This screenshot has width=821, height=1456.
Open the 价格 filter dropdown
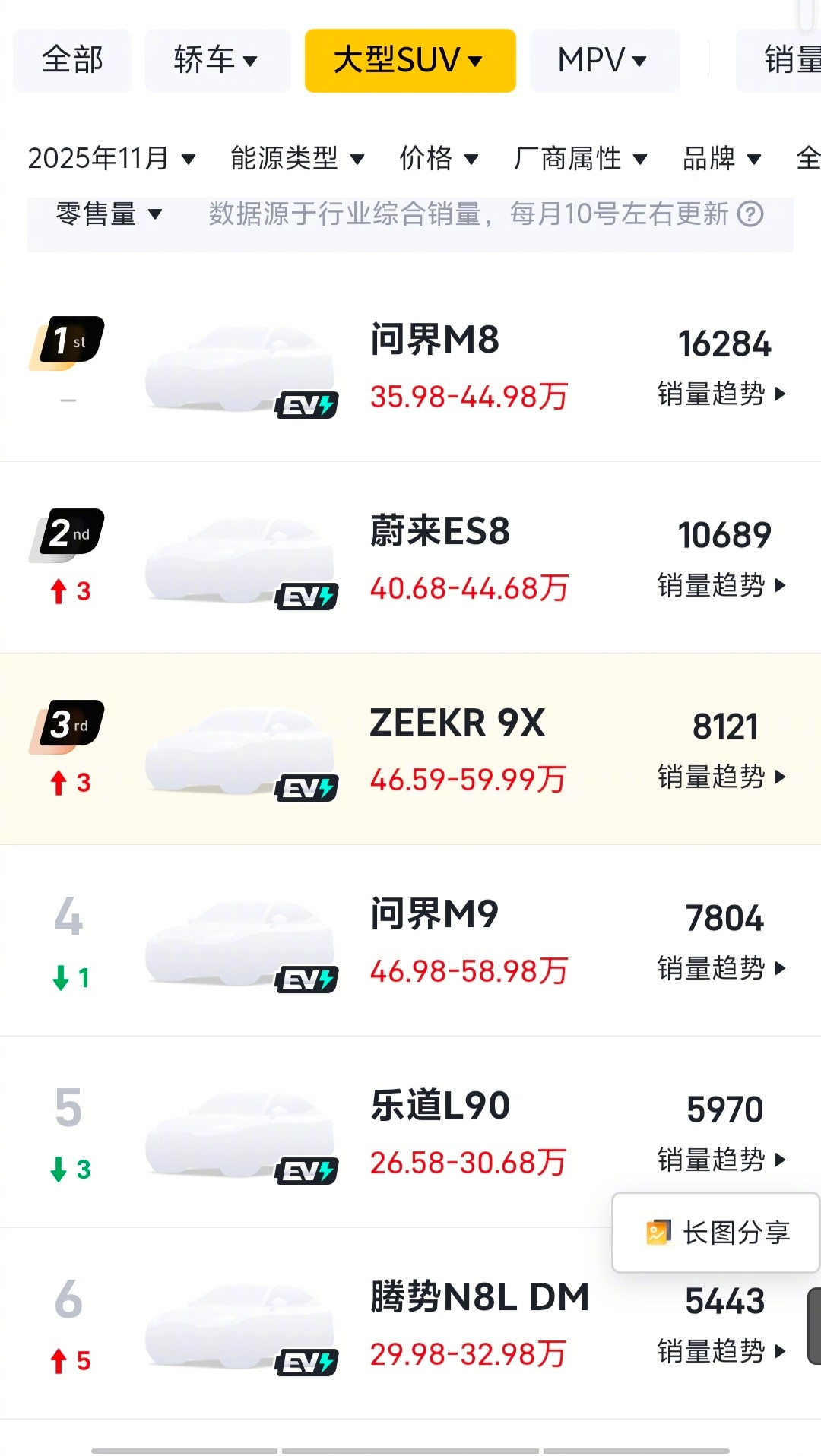(x=439, y=158)
